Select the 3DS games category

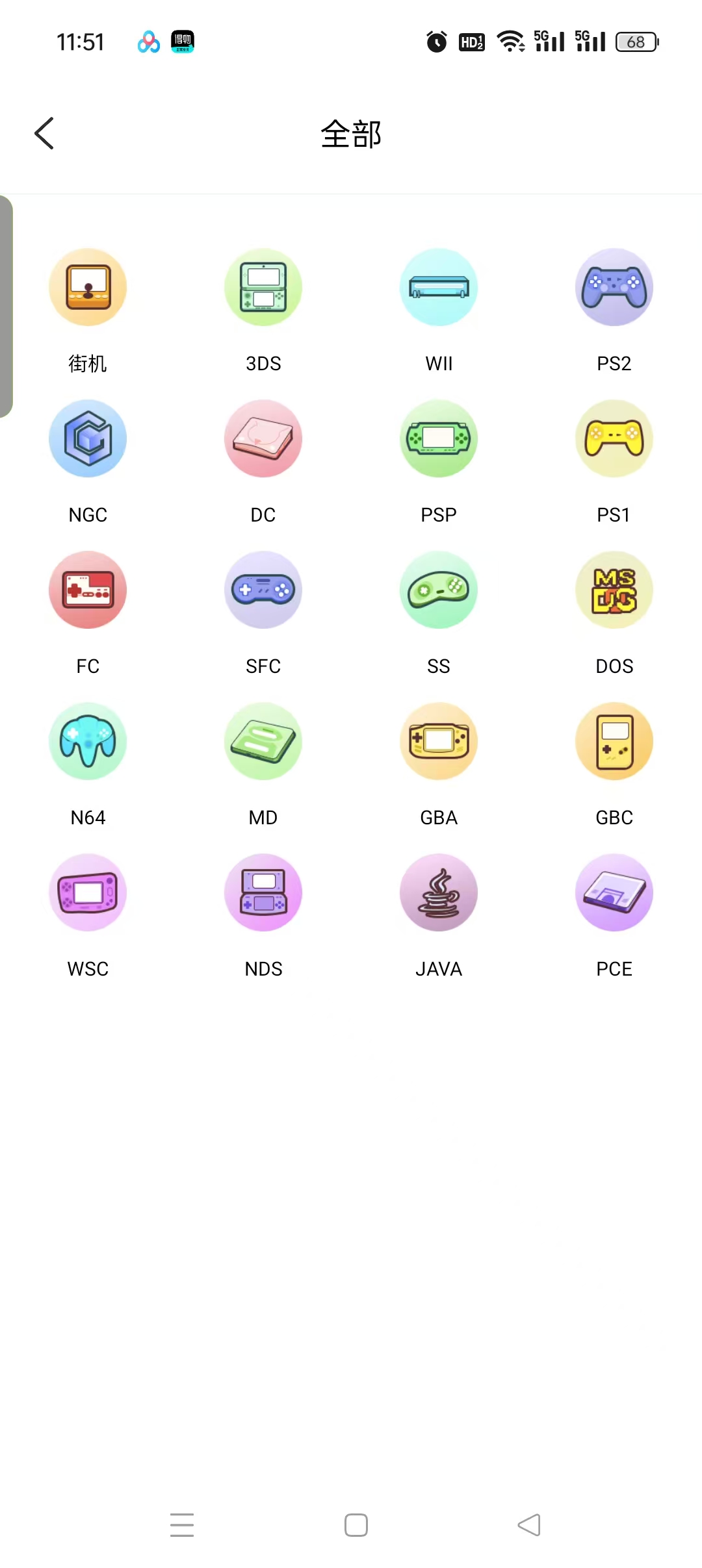click(263, 288)
